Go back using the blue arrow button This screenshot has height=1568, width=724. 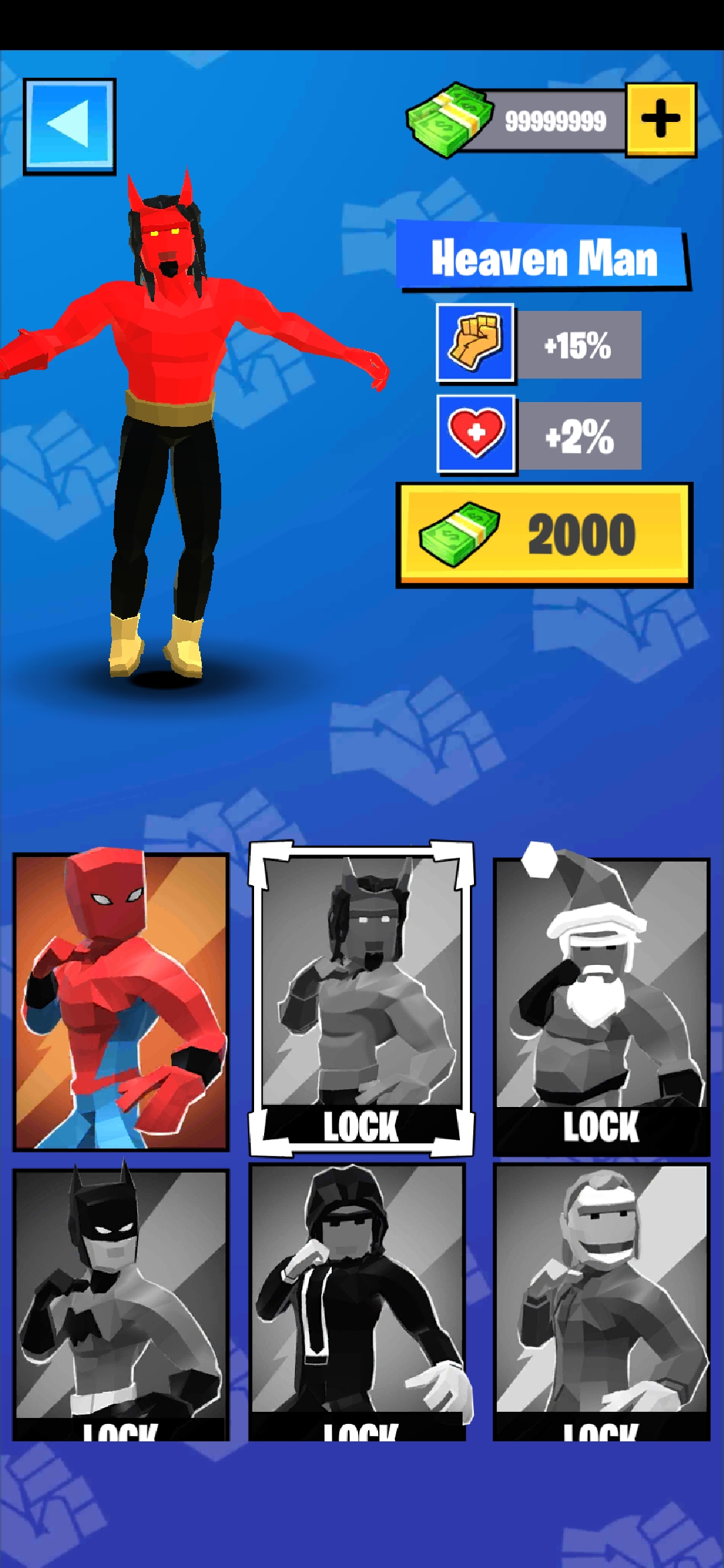(x=70, y=126)
